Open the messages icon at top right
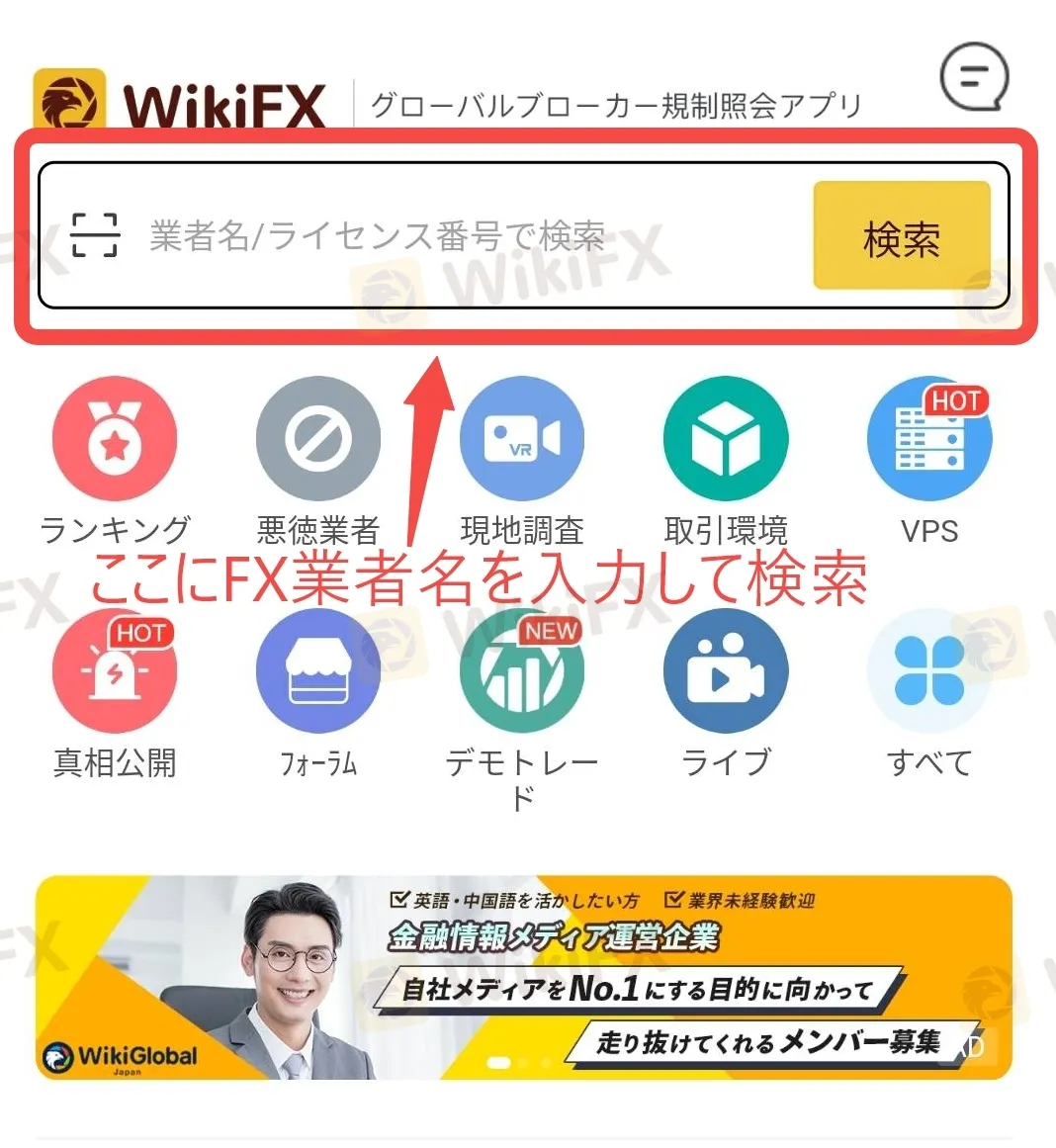 coord(973,76)
